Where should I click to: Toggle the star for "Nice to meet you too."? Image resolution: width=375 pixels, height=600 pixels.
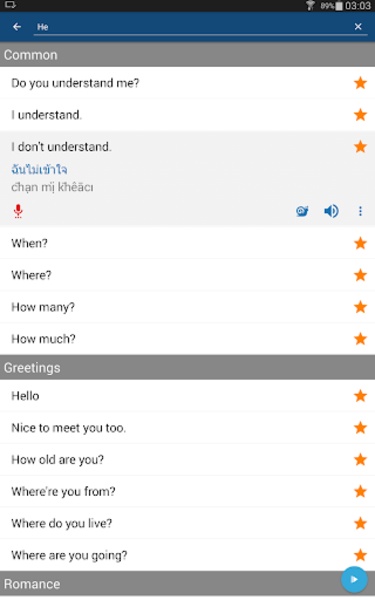pos(360,428)
